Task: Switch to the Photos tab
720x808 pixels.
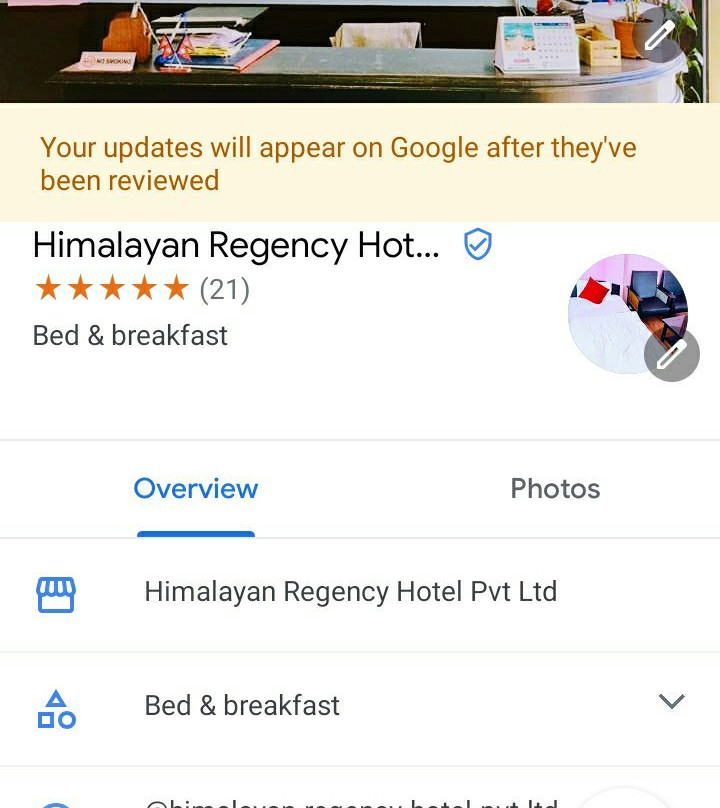Action: 555,489
